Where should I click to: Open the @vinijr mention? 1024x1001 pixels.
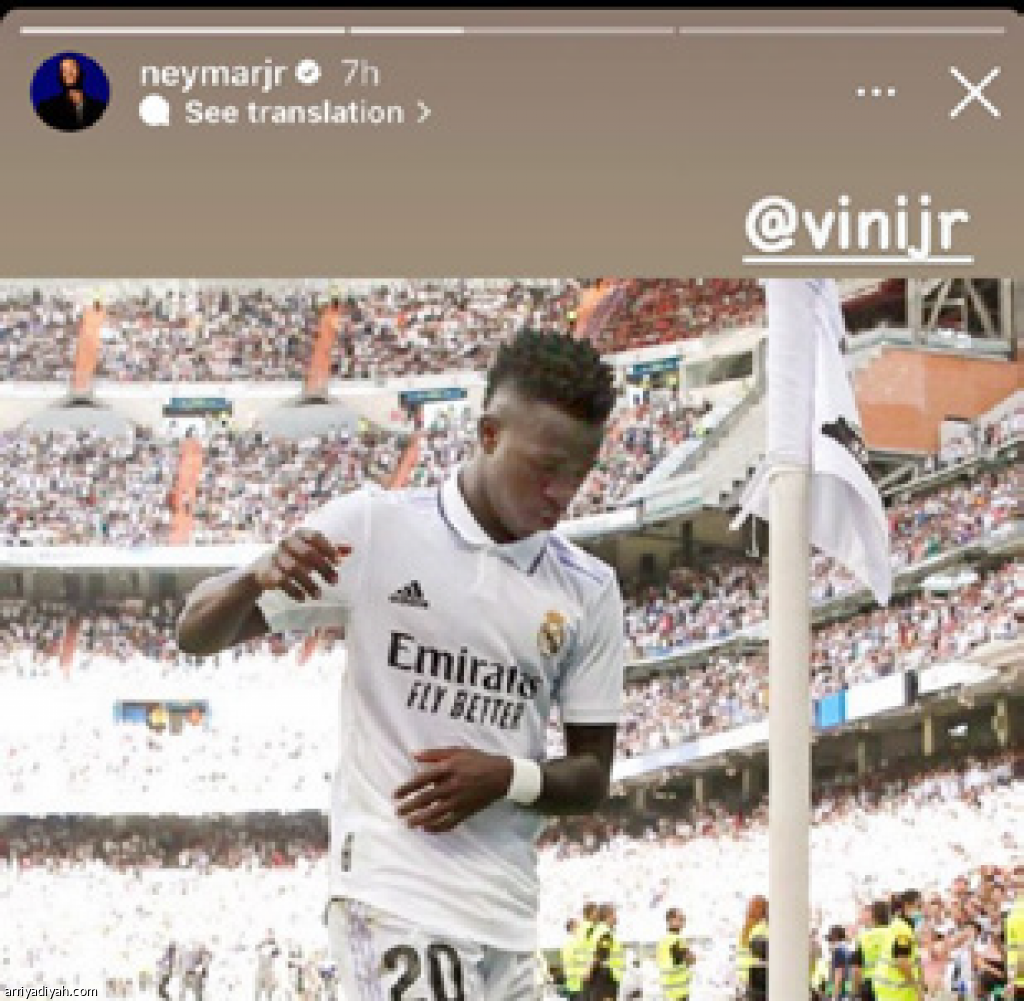click(857, 229)
